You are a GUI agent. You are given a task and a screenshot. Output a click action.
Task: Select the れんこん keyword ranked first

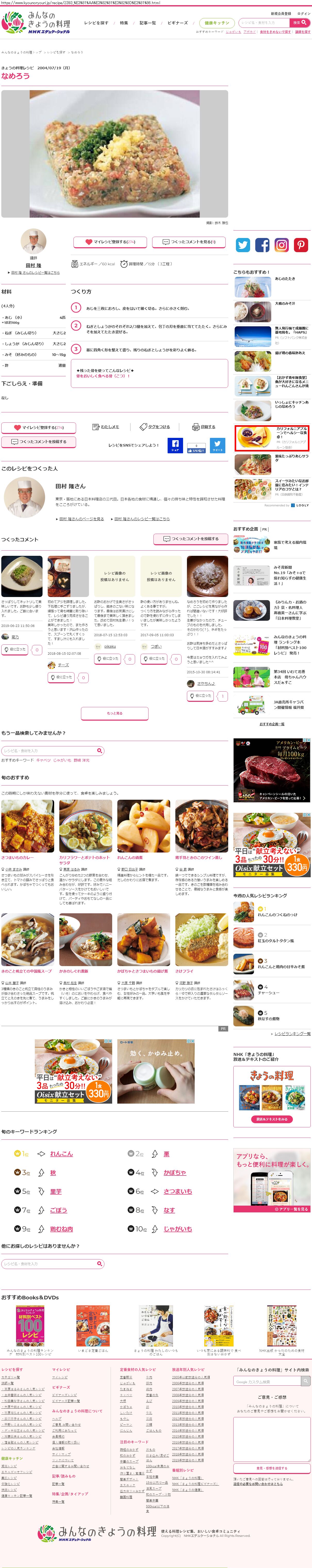pyautogui.click(x=62, y=1154)
